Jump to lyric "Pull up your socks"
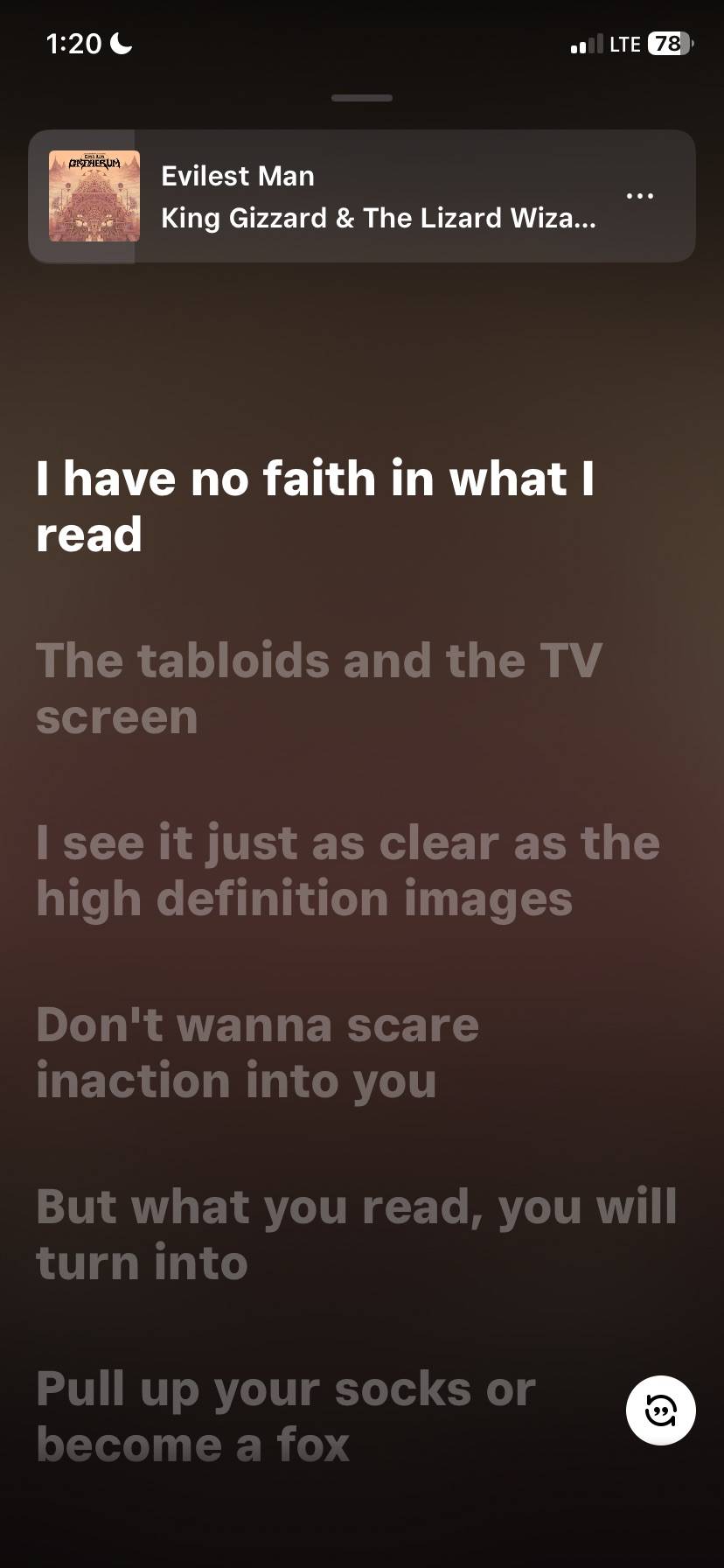The height and width of the screenshot is (1568, 724). click(286, 1417)
